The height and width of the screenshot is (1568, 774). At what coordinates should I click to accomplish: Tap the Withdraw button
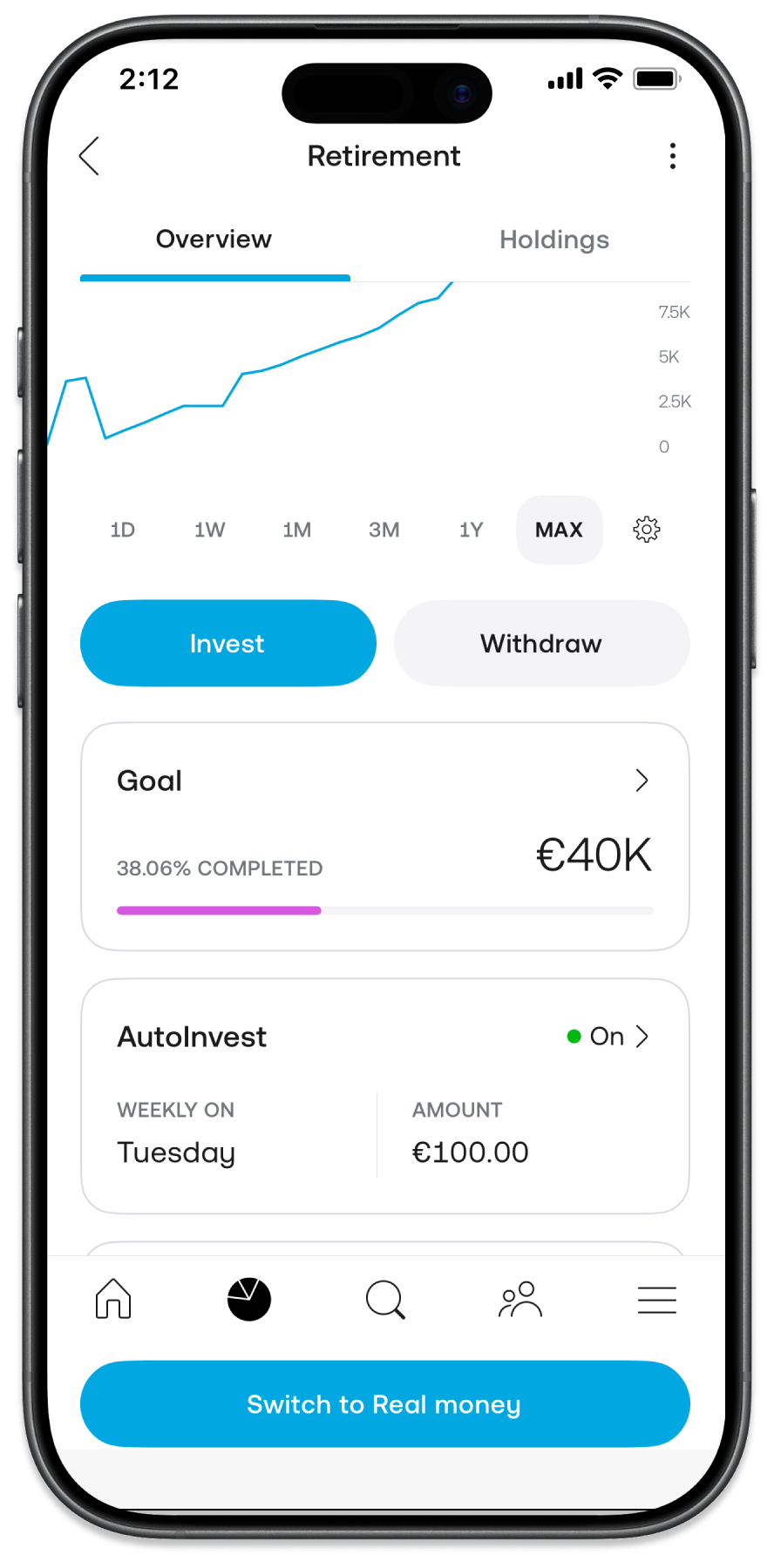point(541,643)
